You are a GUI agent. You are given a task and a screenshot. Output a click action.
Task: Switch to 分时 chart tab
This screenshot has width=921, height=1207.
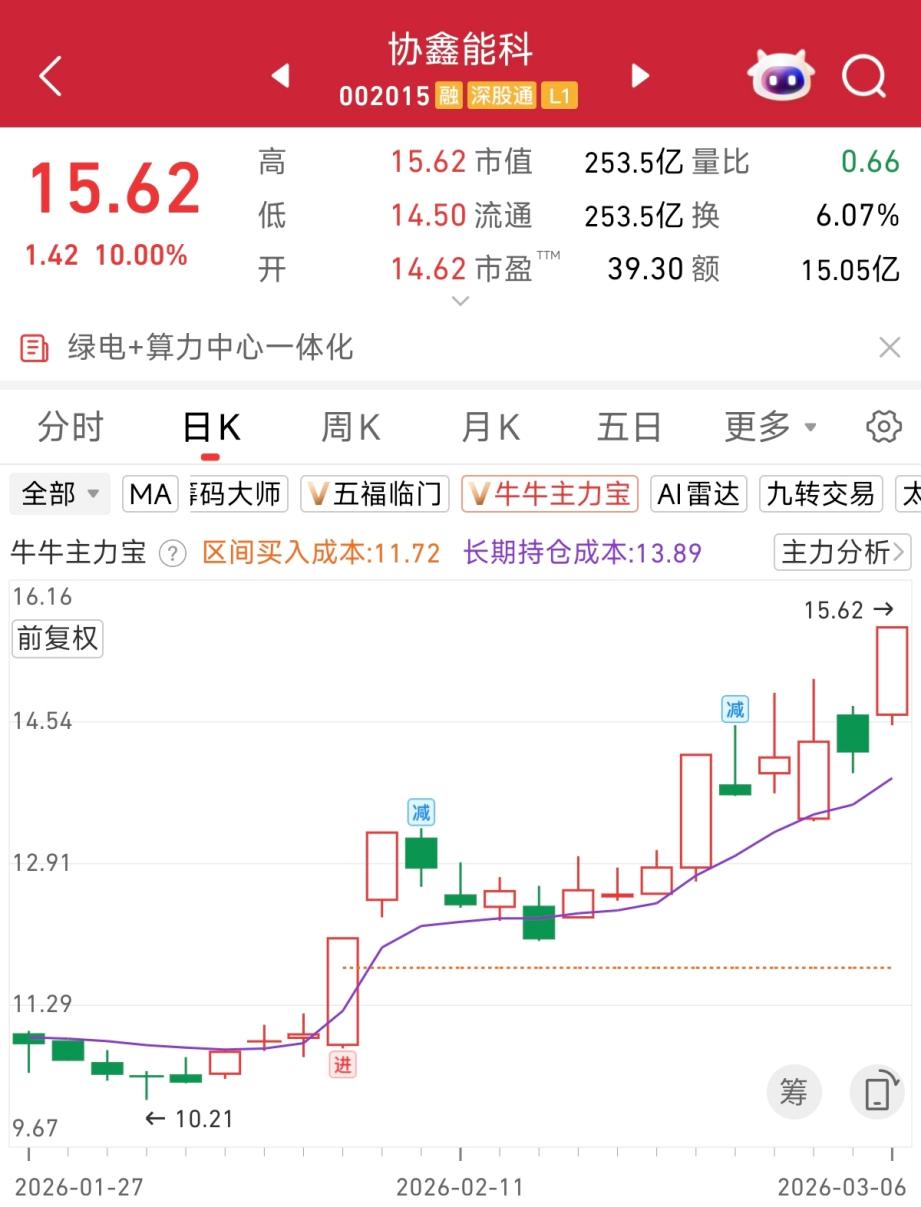pyautogui.click(x=70, y=428)
